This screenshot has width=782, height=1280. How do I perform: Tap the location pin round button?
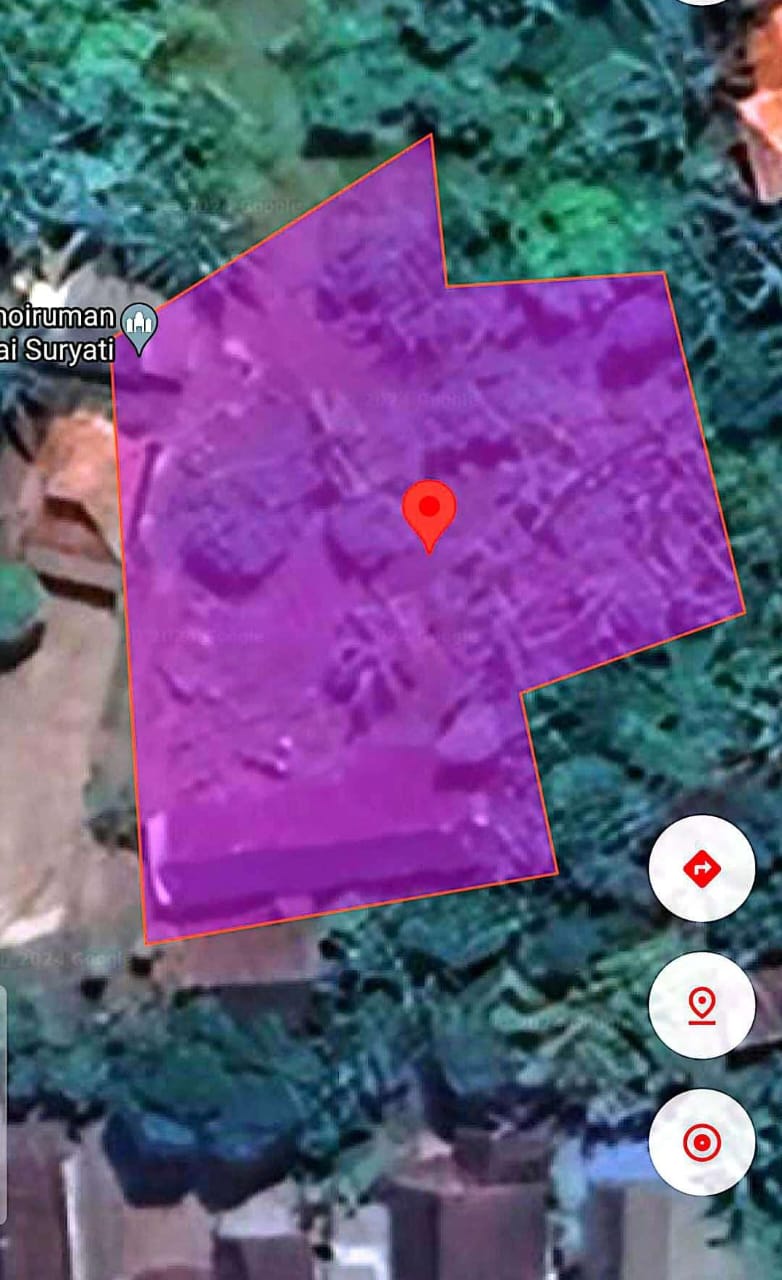click(x=702, y=1004)
